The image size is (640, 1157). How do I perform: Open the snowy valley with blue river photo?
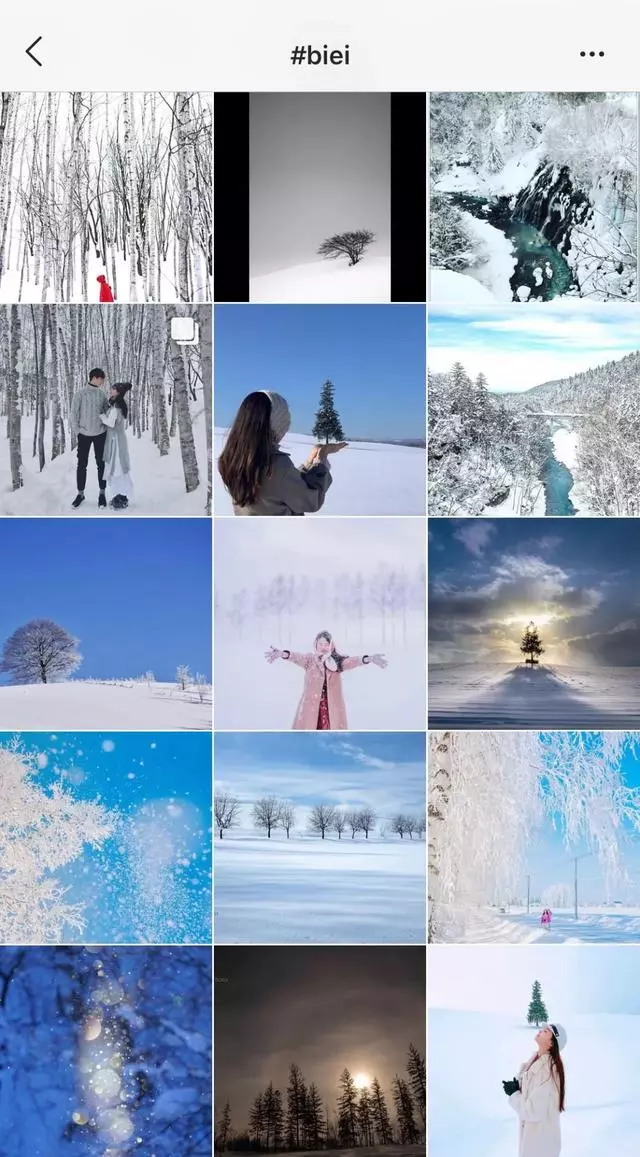[x=533, y=410]
